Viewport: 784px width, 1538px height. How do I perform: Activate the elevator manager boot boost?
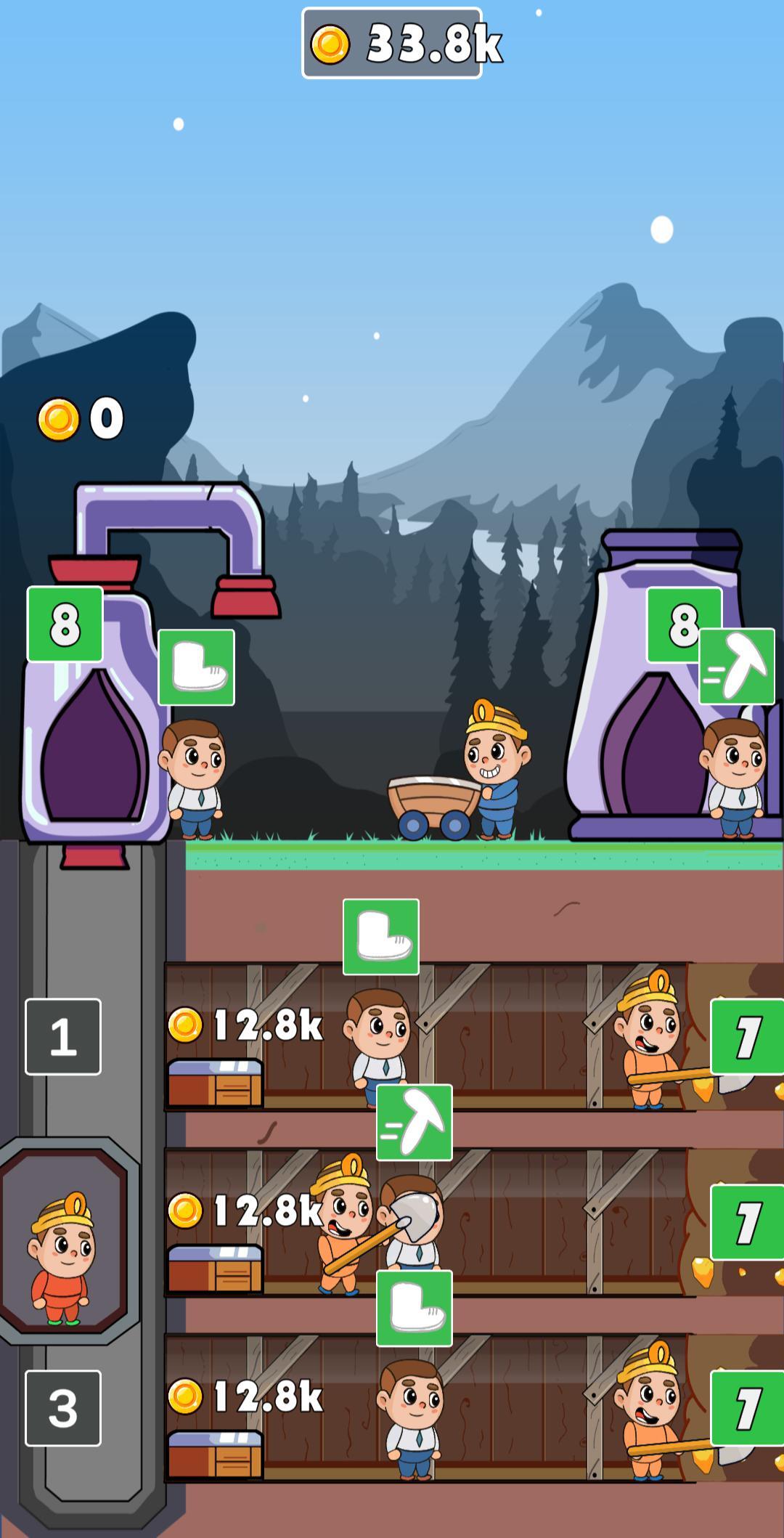pyautogui.click(x=196, y=667)
